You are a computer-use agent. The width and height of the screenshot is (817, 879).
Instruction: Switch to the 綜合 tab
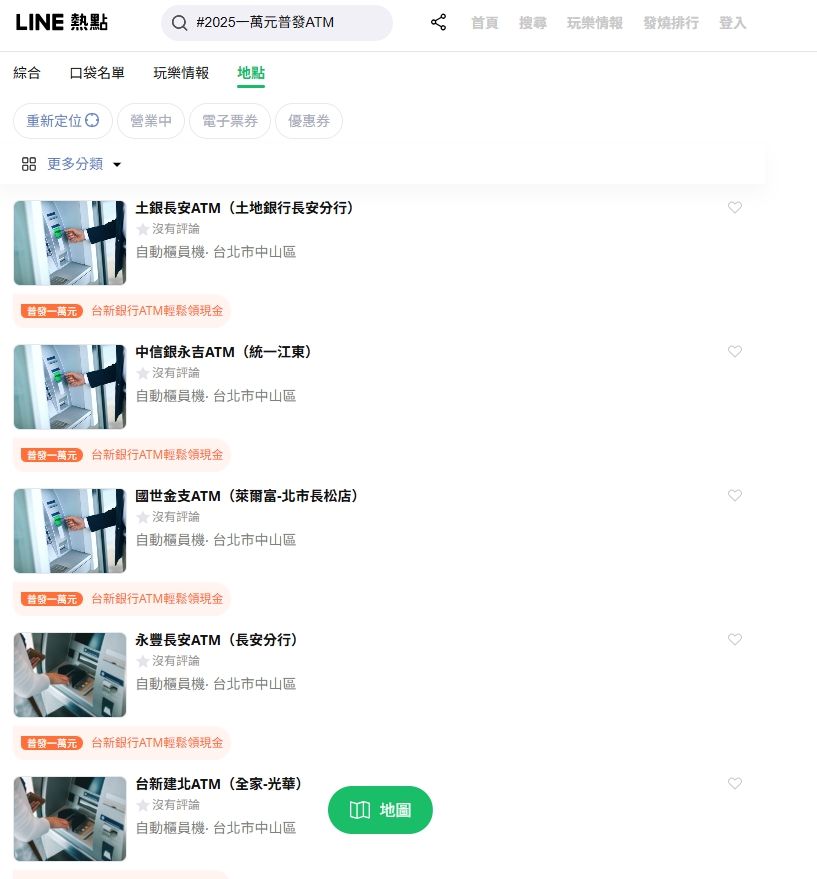(x=26, y=73)
